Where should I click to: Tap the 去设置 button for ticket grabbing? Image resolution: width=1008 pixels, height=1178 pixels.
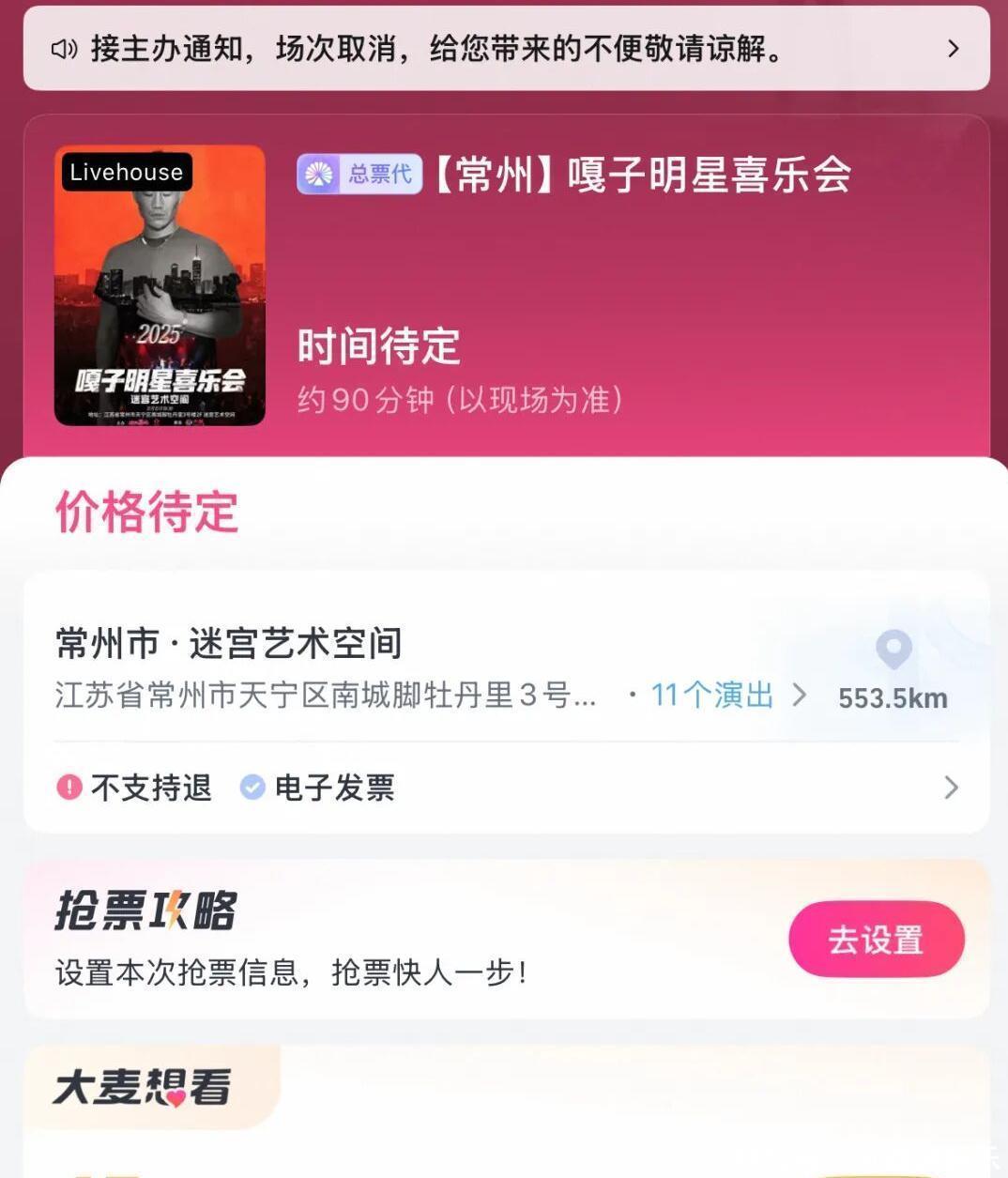pyautogui.click(x=876, y=940)
